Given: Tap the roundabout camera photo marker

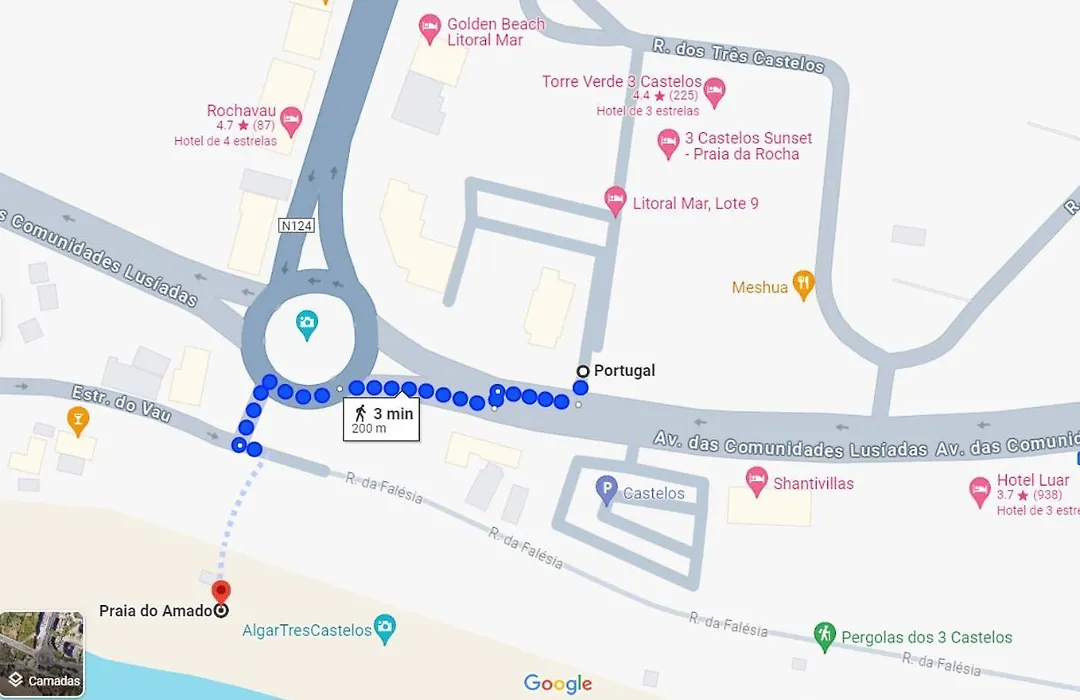Looking at the screenshot, I should pos(307,323).
